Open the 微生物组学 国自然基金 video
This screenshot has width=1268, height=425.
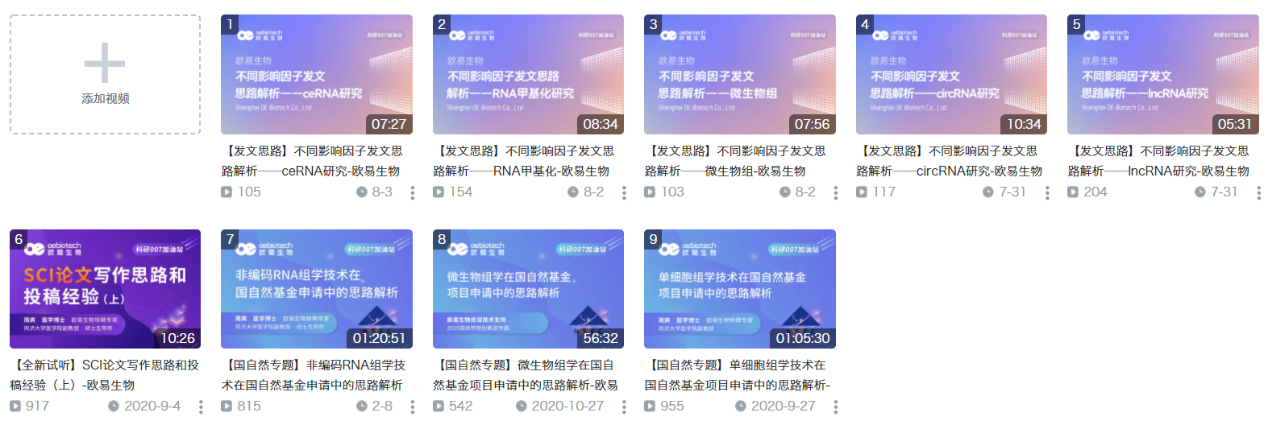coord(528,290)
